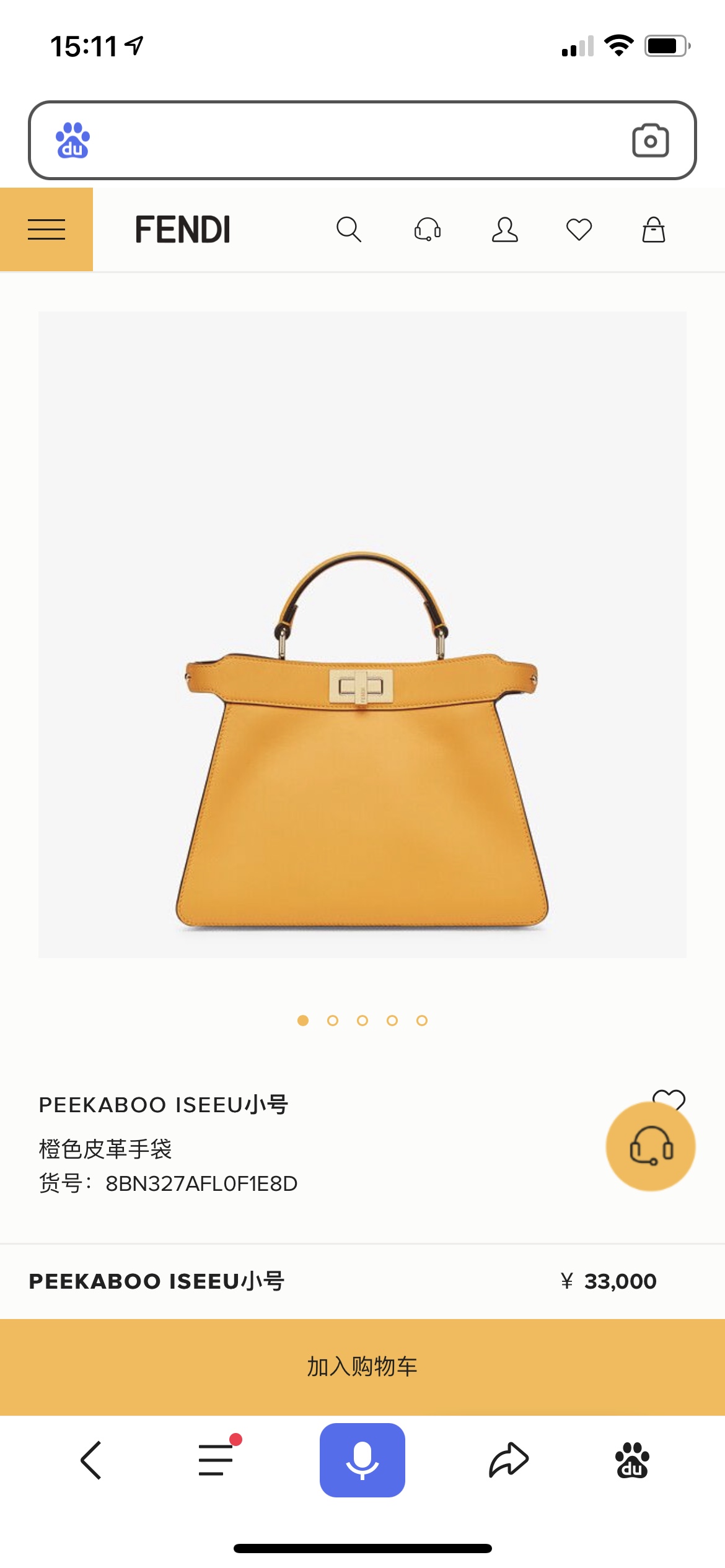Open camera image search

tap(650, 141)
